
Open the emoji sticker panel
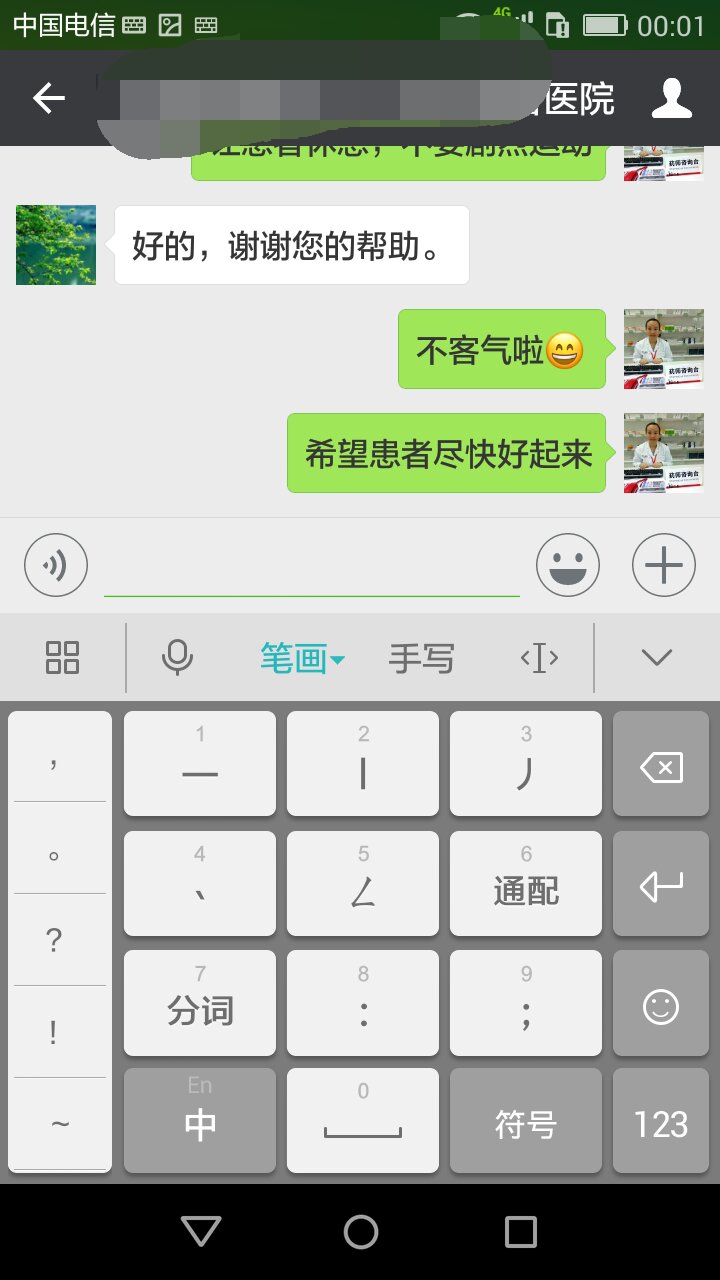point(568,566)
